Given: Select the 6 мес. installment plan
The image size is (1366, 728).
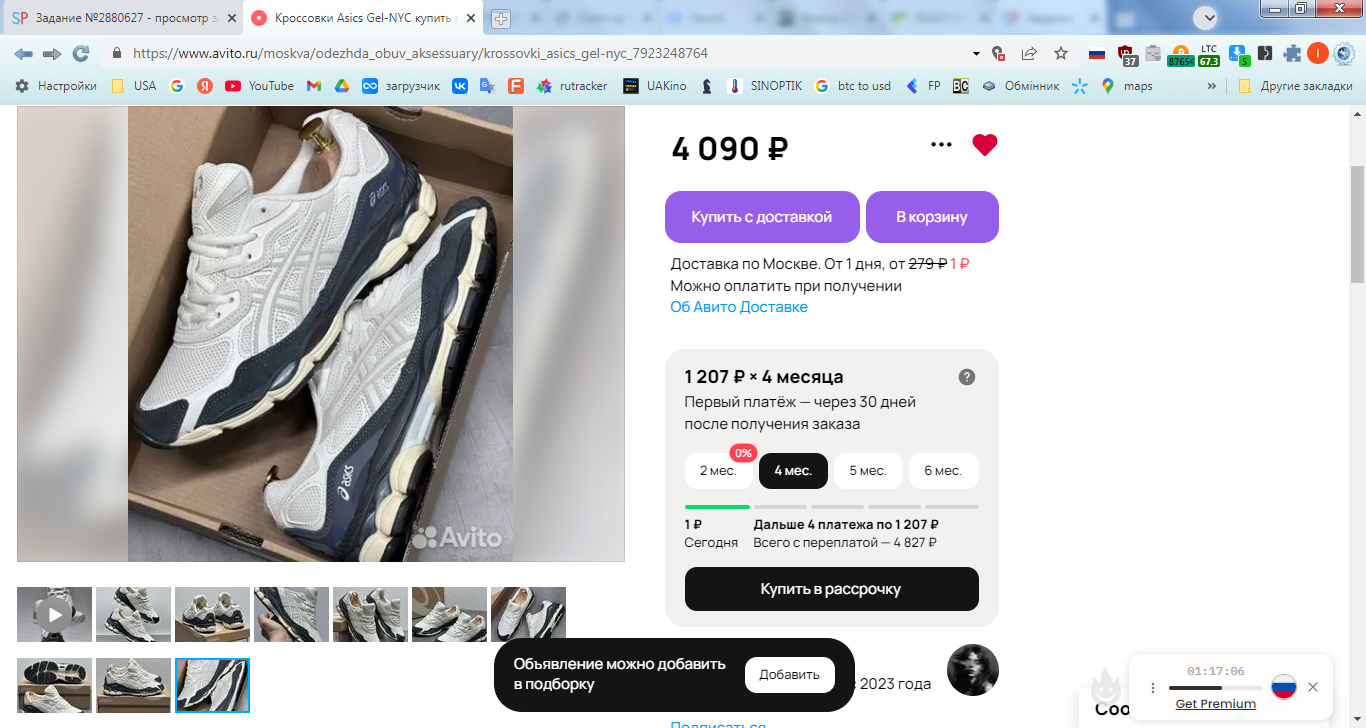Looking at the screenshot, I should click(942, 471).
